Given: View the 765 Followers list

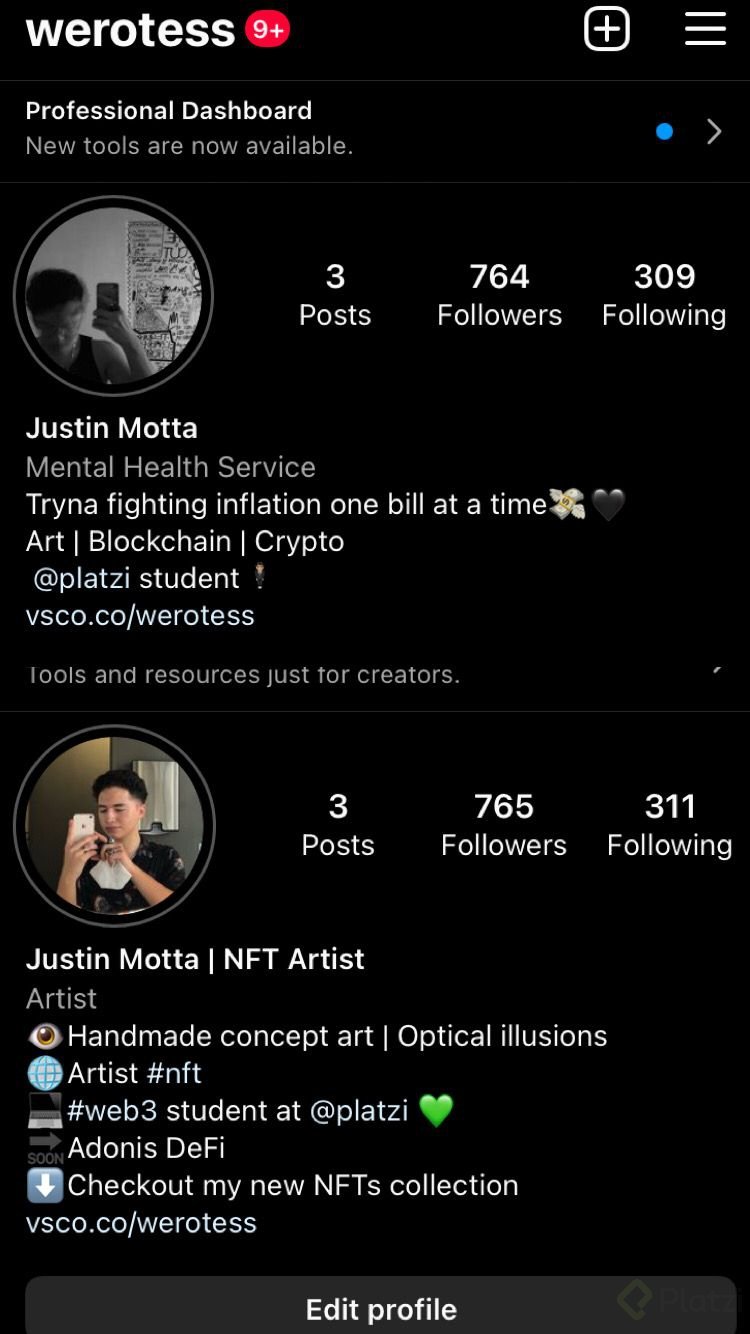Looking at the screenshot, I should pos(503,824).
